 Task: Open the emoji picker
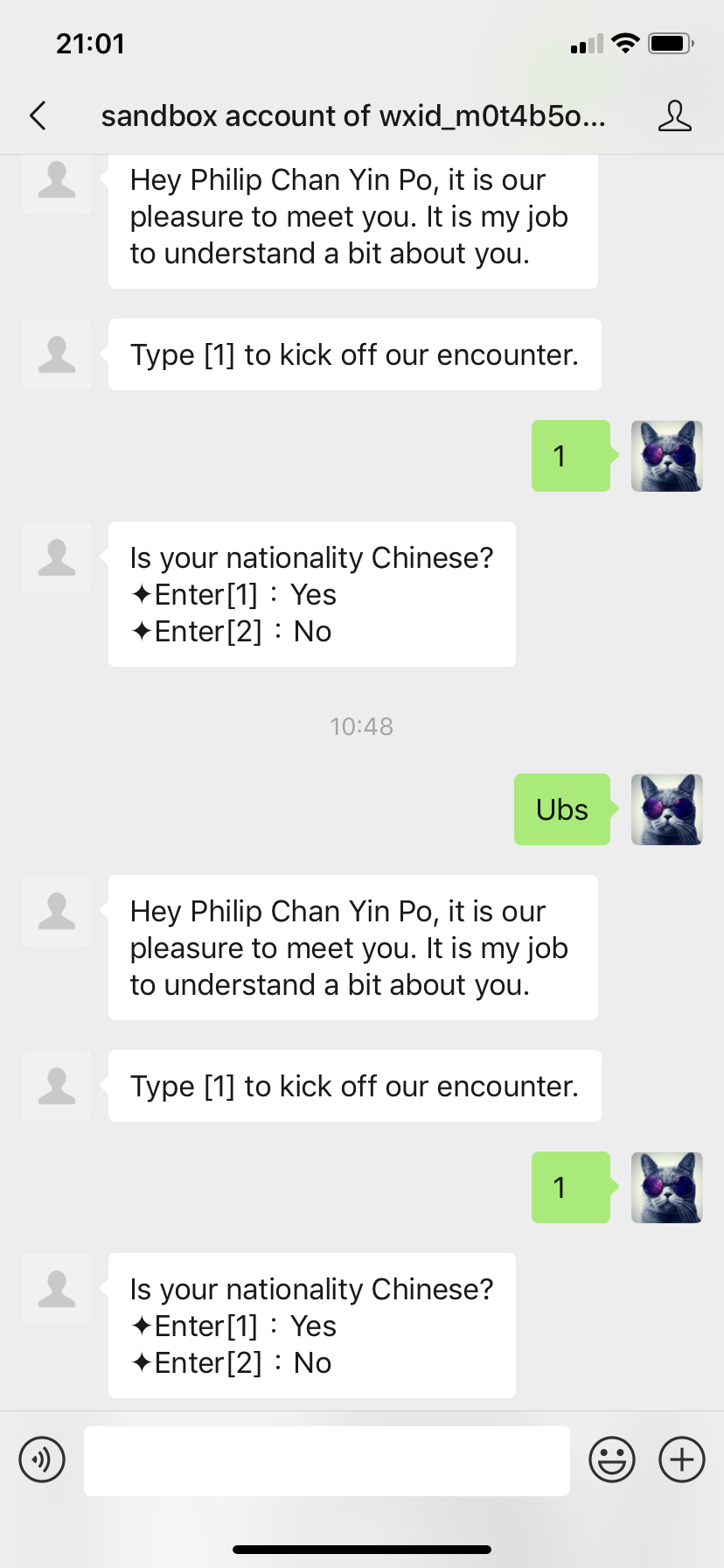coord(612,1459)
